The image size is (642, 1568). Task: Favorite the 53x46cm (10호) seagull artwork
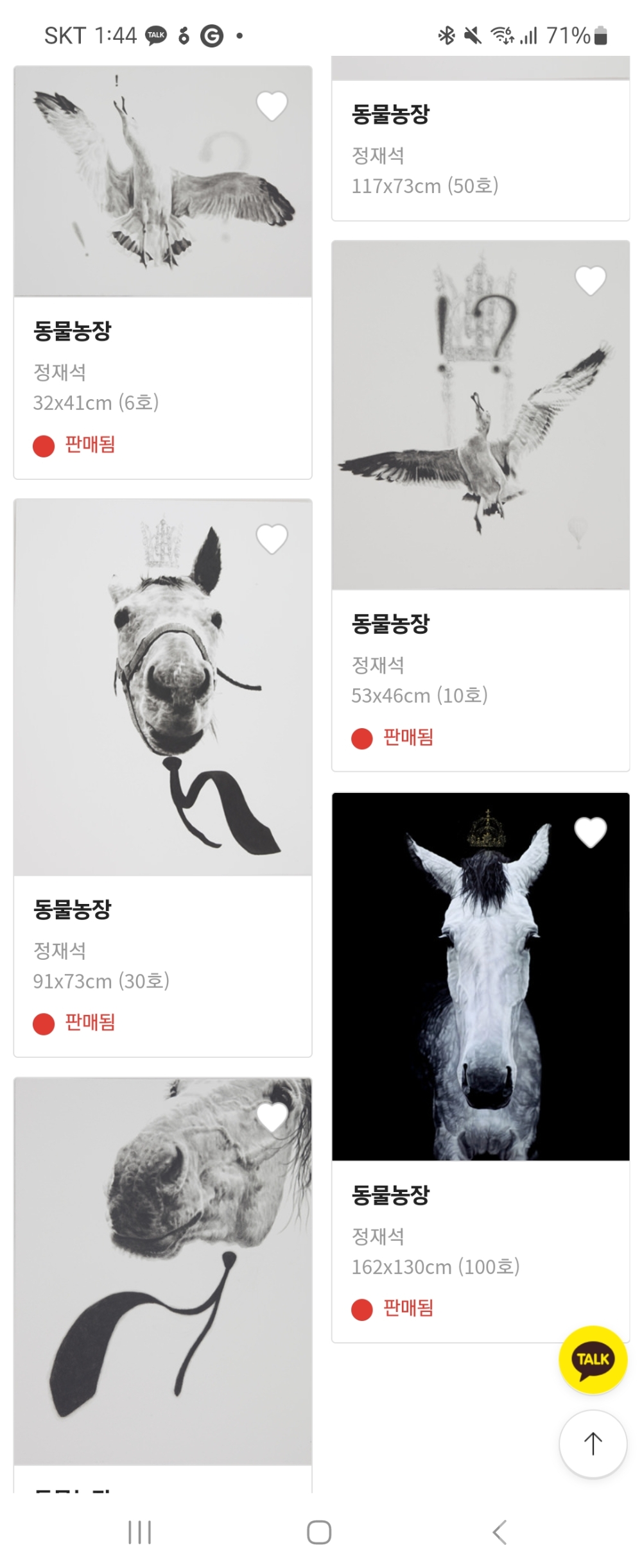point(590,280)
